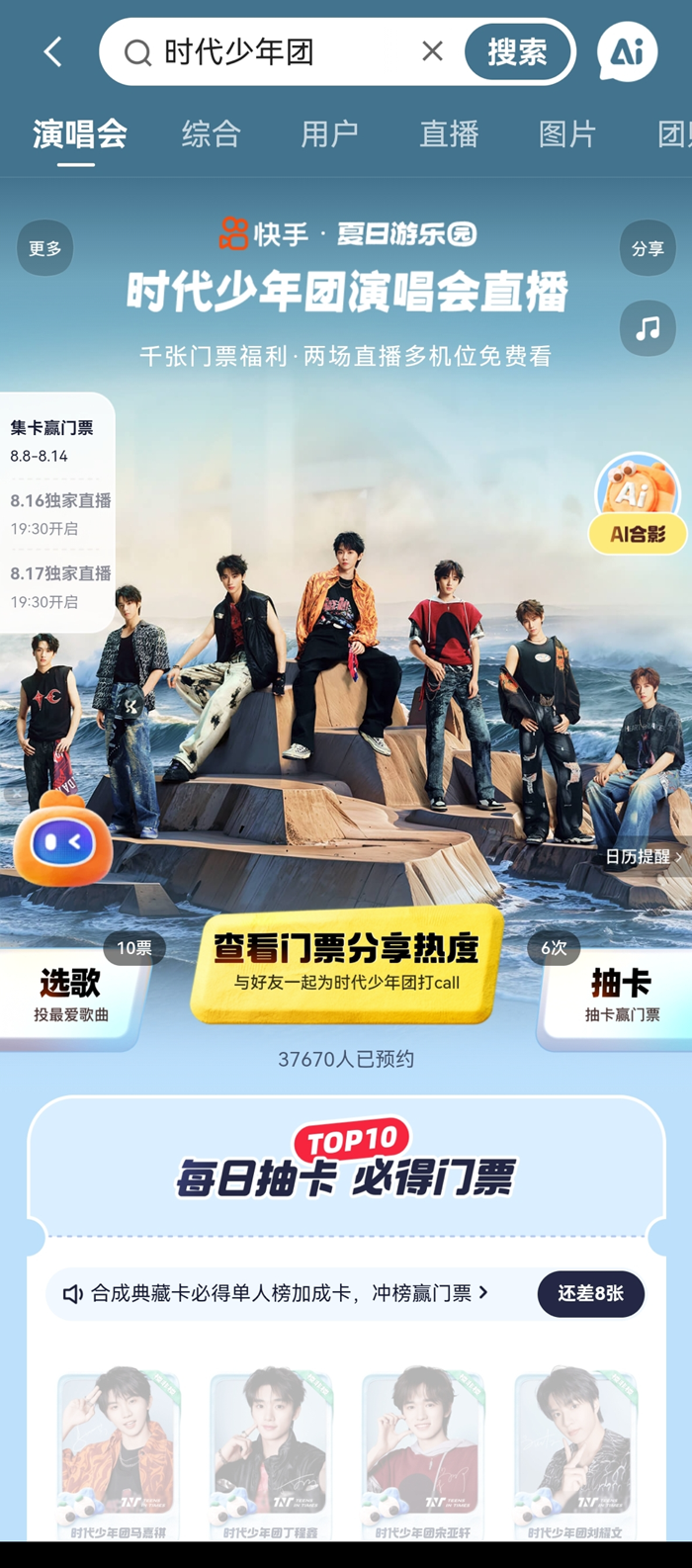Focus the 时代少年团 search field
692x1568 pixels.
coord(277,51)
